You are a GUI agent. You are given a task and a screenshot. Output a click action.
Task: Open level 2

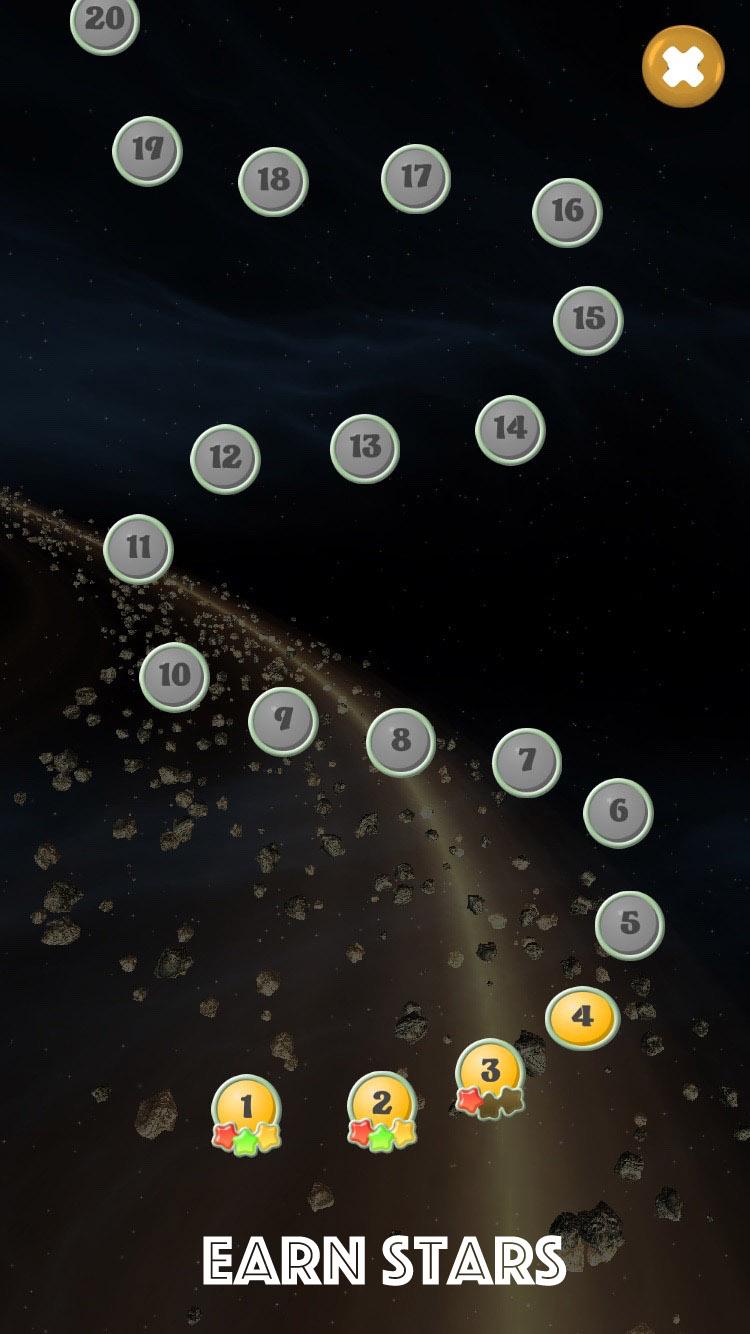click(x=382, y=1107)
